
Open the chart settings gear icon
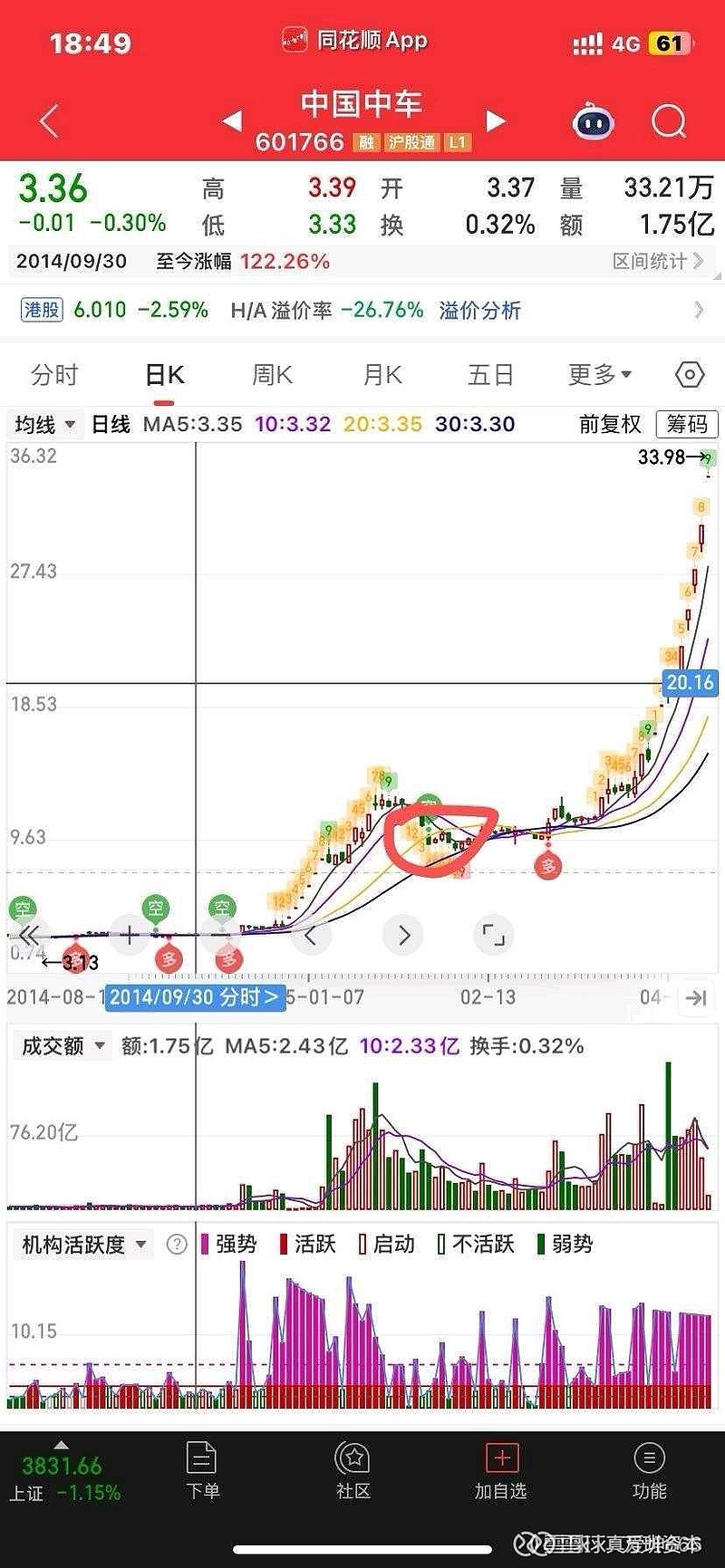pos(689,374)
